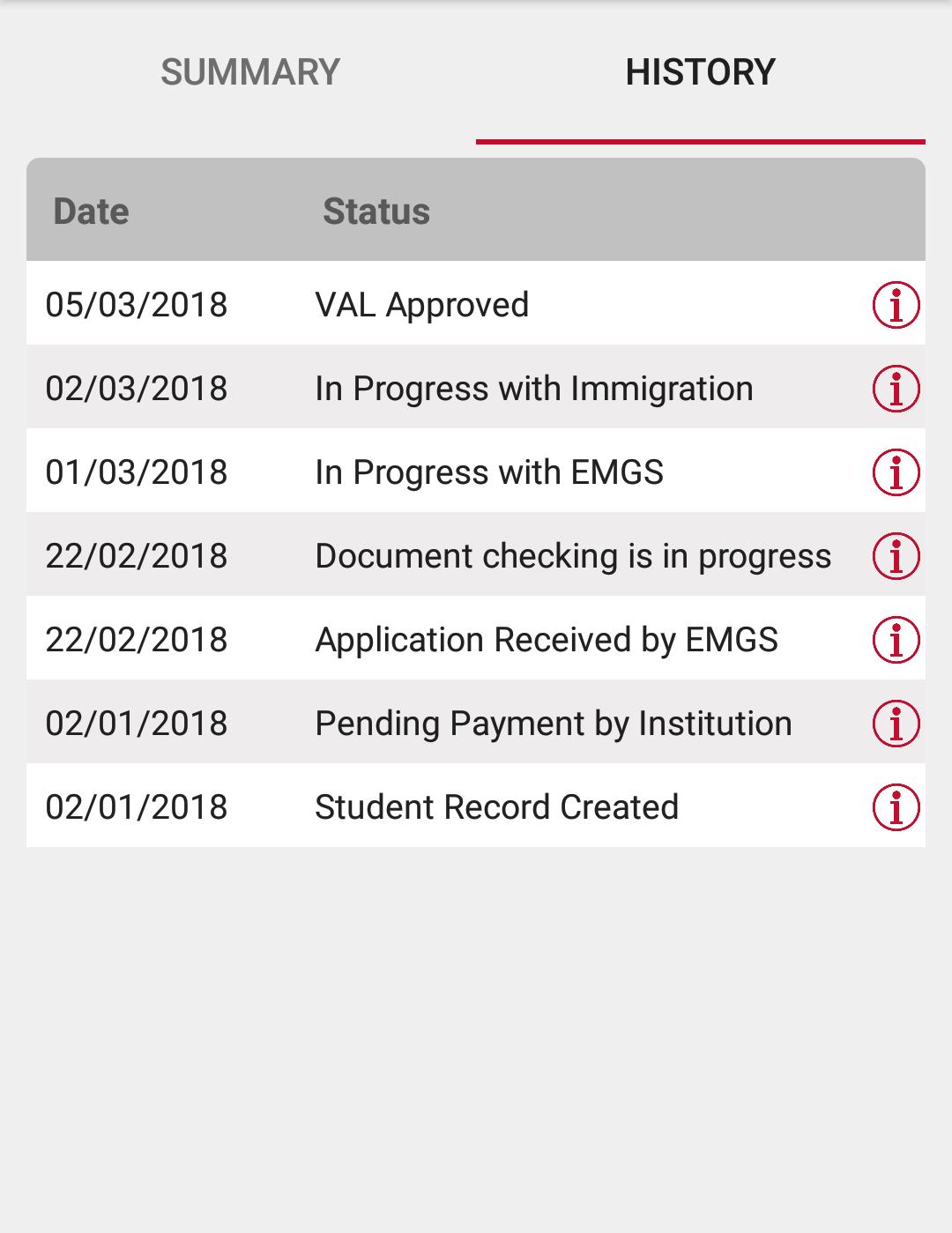Image resolution: width=952 pixels, height=1233 pixels.
Task: View Student Record Created information
Action: pyautogui.click(x=896, y=807)
